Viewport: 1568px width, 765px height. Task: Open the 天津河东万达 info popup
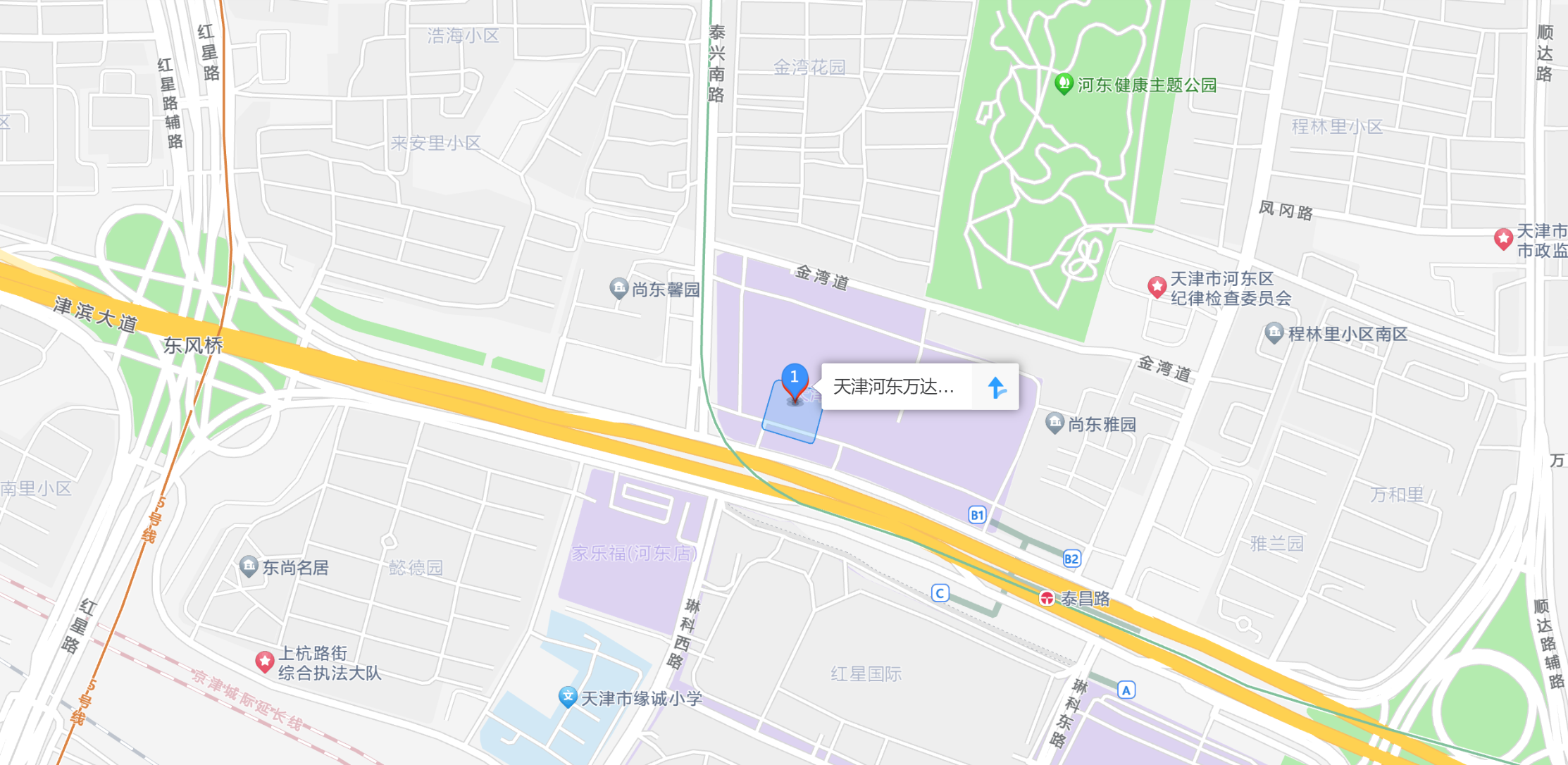point(895,387)
